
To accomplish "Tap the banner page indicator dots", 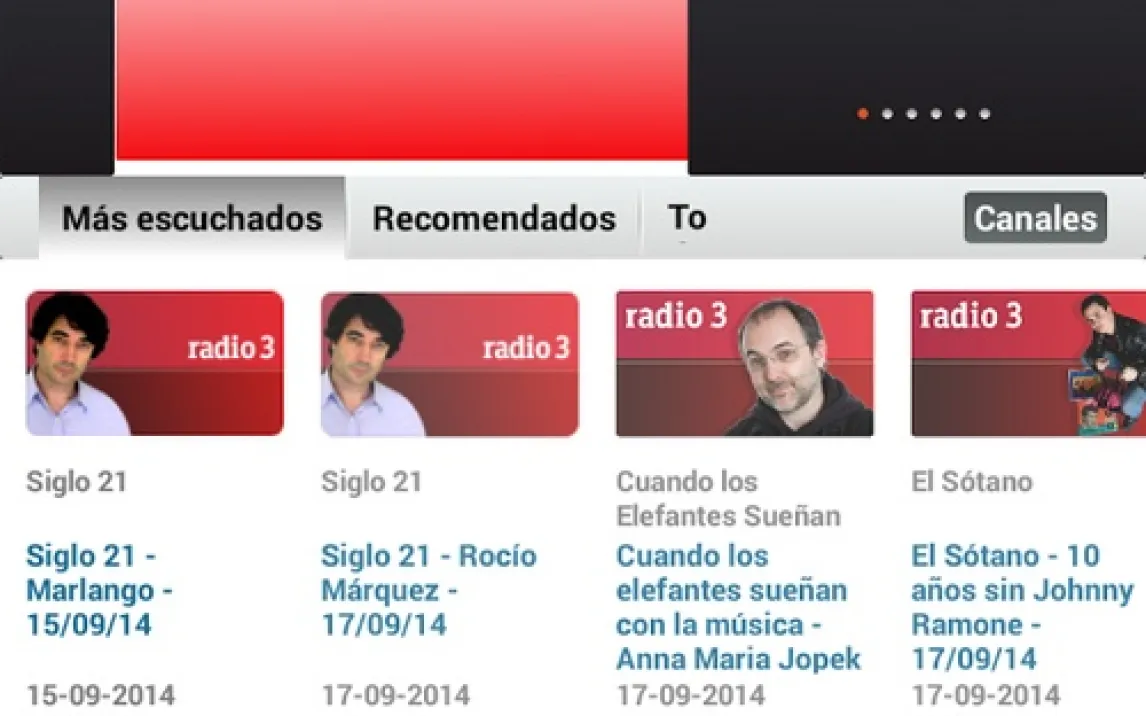I will point(923,114).
